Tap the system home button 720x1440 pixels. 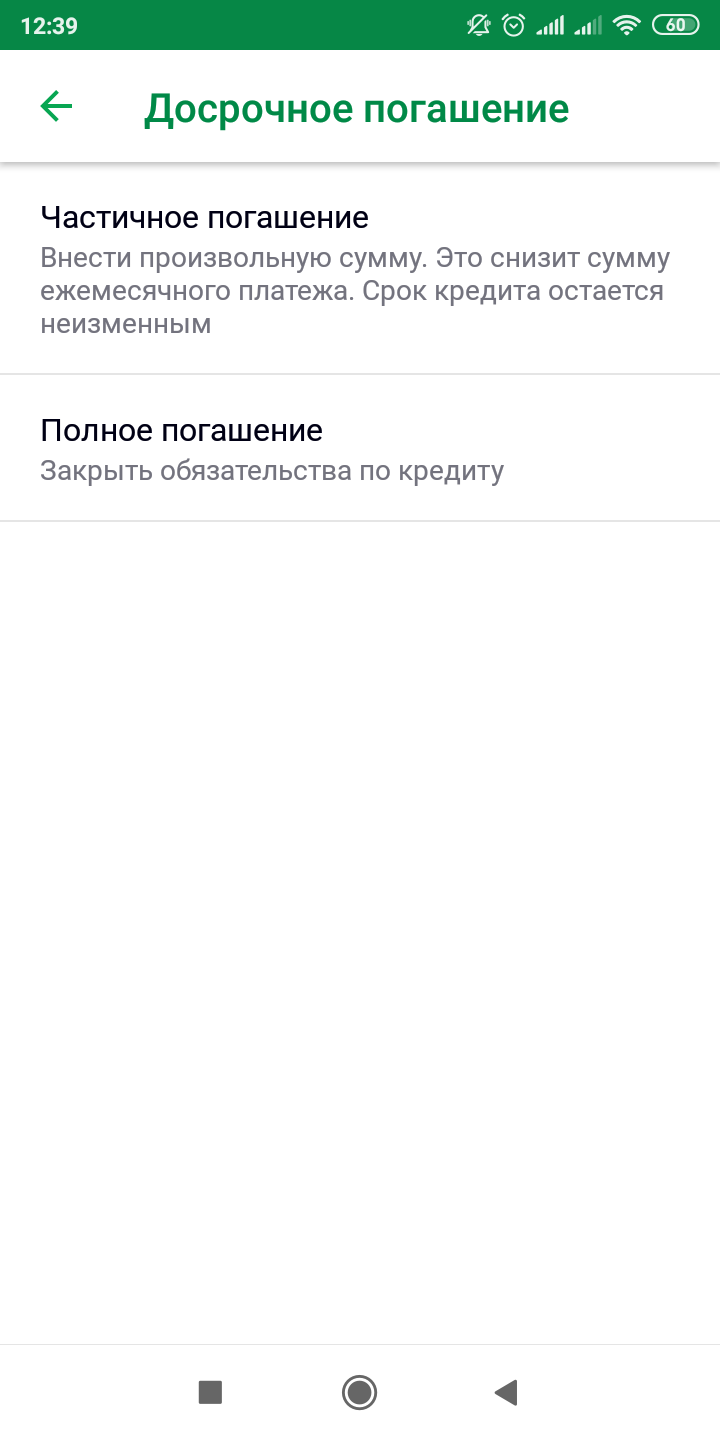point(359,1392)
